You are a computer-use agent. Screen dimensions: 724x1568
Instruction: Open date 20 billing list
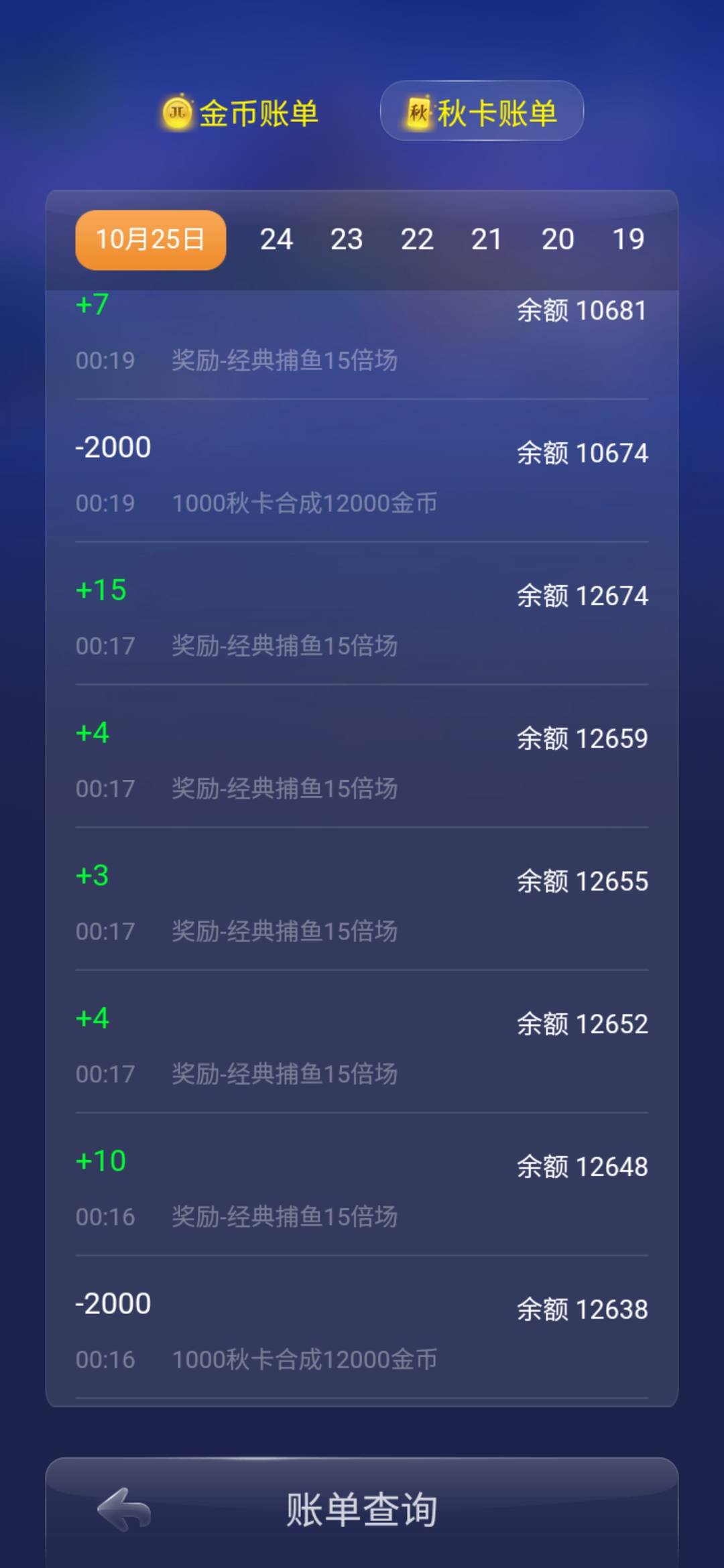(x=558, y=239)
